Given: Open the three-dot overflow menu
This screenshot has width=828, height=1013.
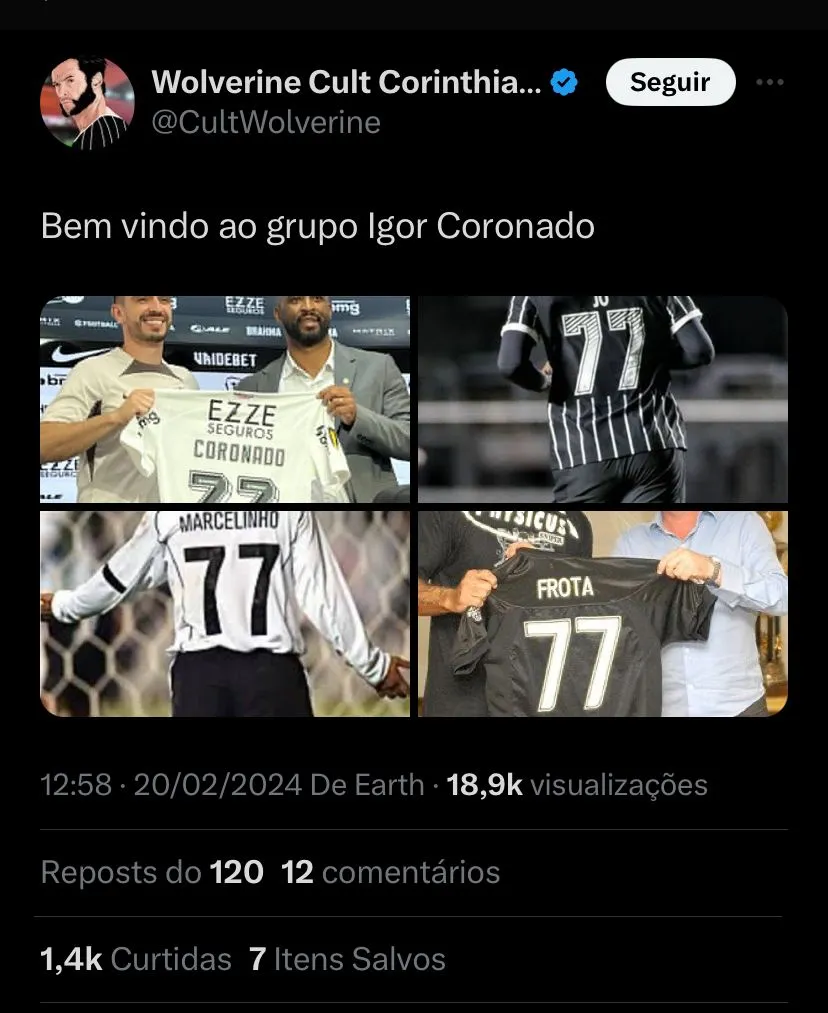Looking at the screenshot, I should pos(769,83).
